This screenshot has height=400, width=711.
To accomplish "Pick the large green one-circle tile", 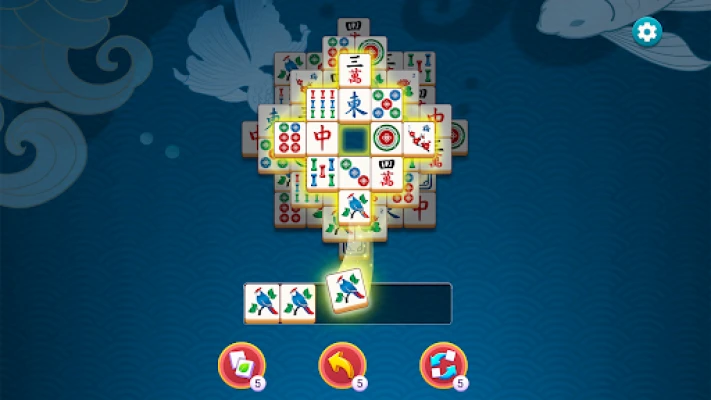I will (x=385, y=138).
